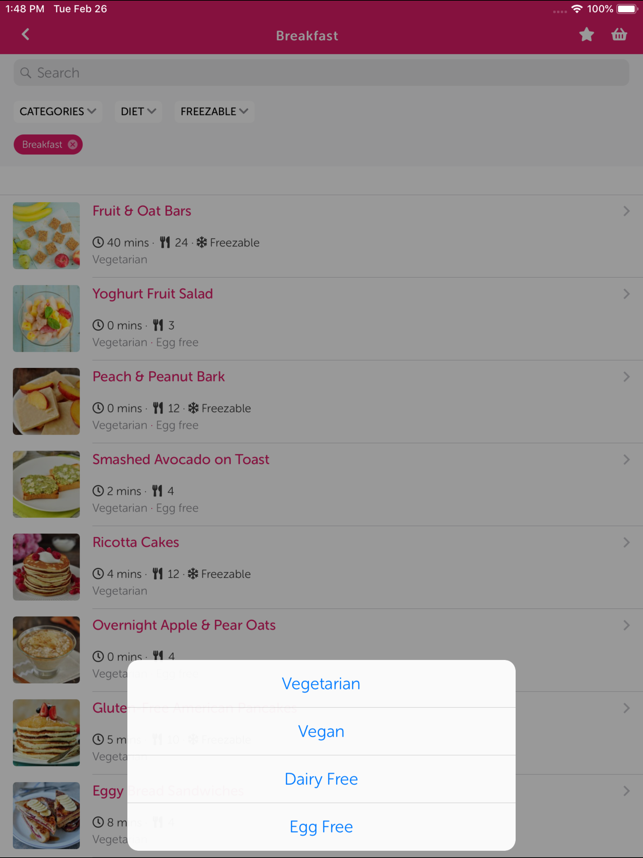
Task: Open the Yoghurt Fruit Salad recipe
Action: (152, 294)
